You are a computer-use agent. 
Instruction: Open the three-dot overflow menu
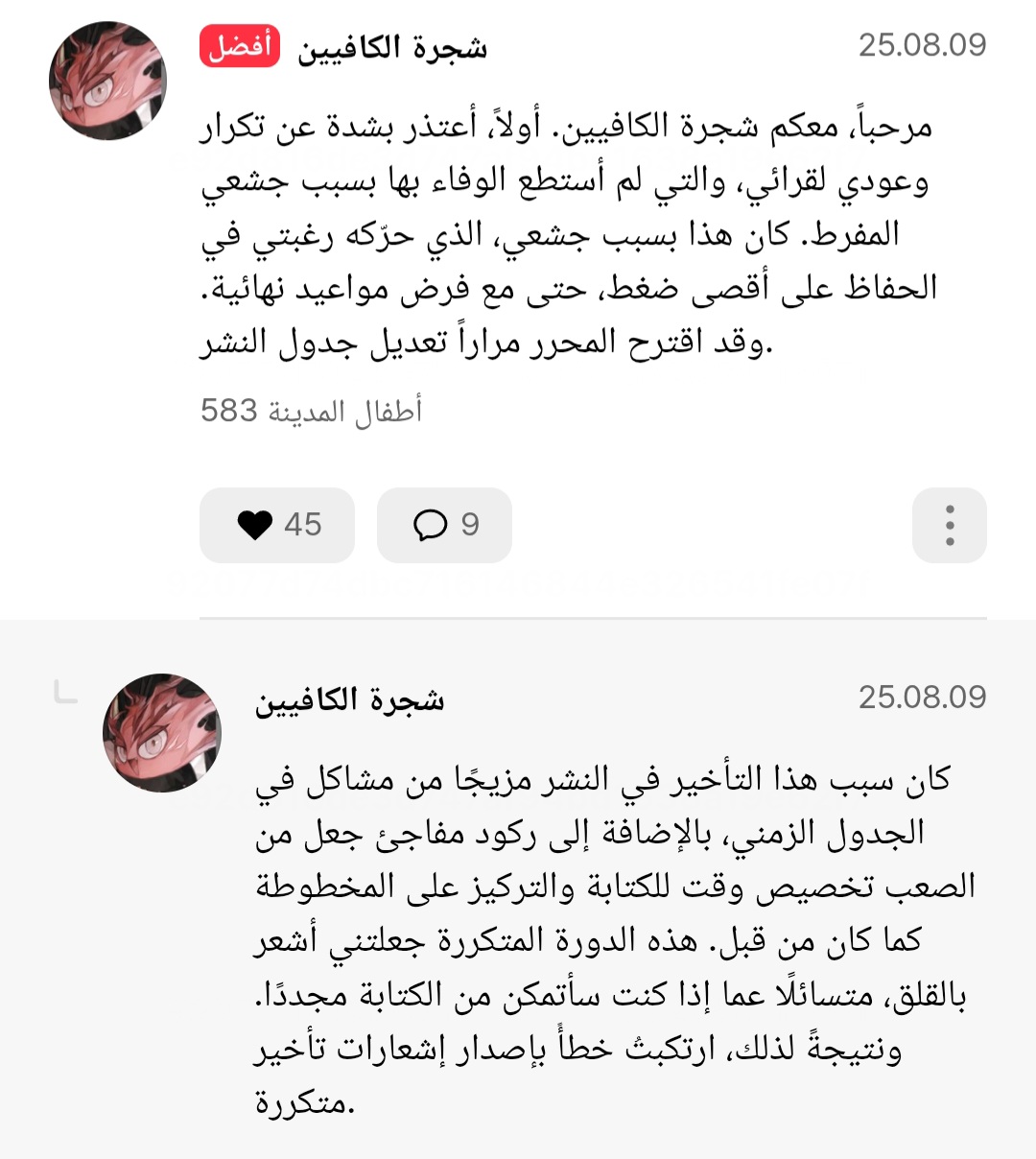tap(949, 525)
